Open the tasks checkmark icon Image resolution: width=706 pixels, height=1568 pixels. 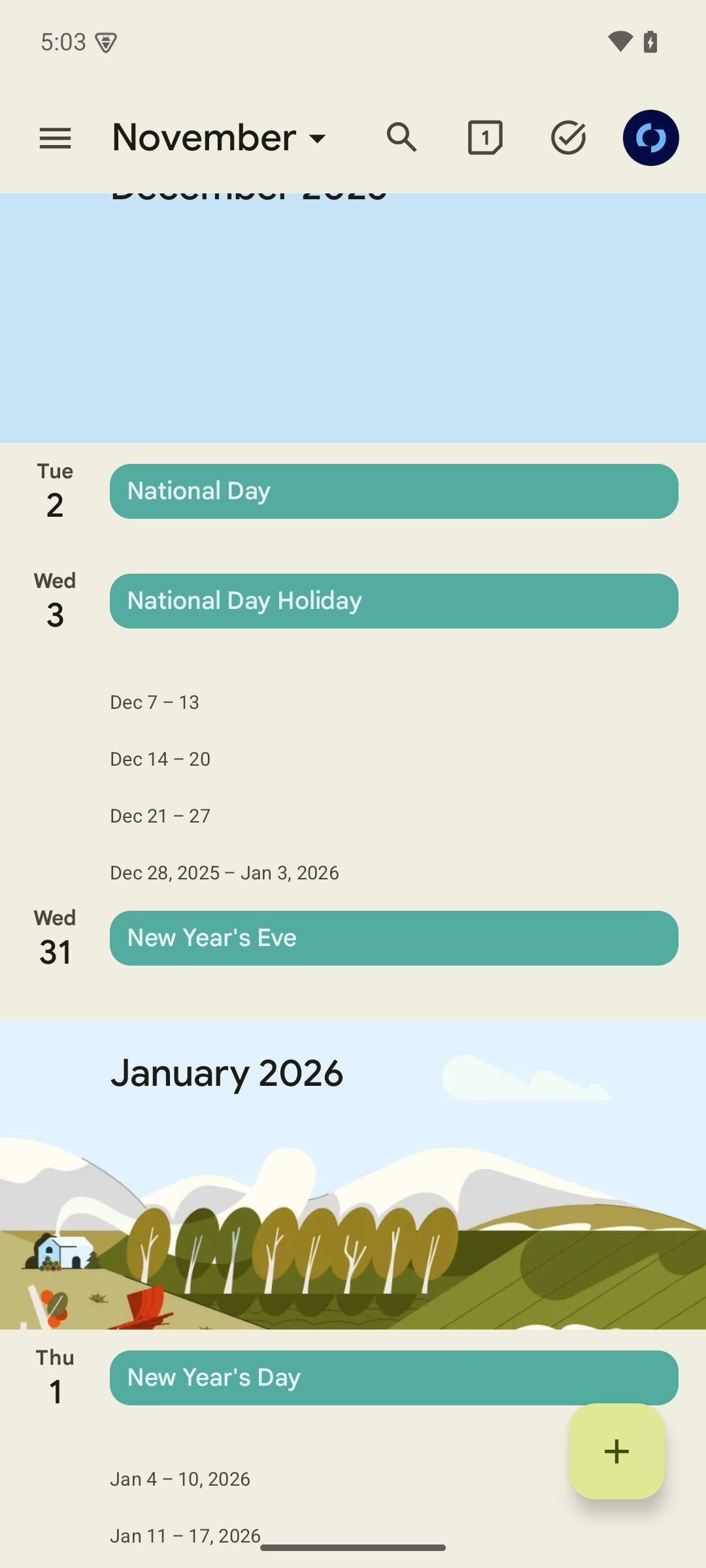click(x=568, y=138)
